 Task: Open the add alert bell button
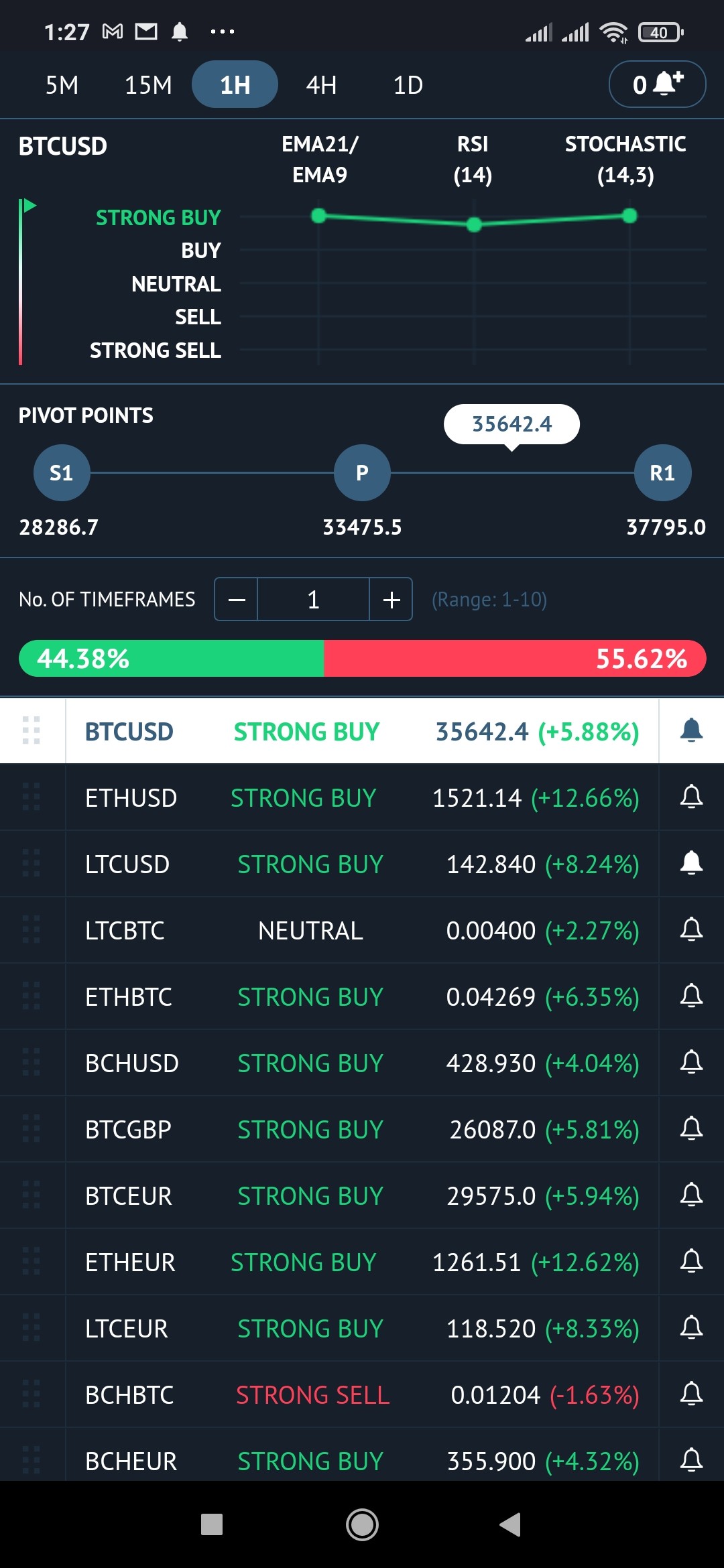pyautogui.click(x=657, y=84)
